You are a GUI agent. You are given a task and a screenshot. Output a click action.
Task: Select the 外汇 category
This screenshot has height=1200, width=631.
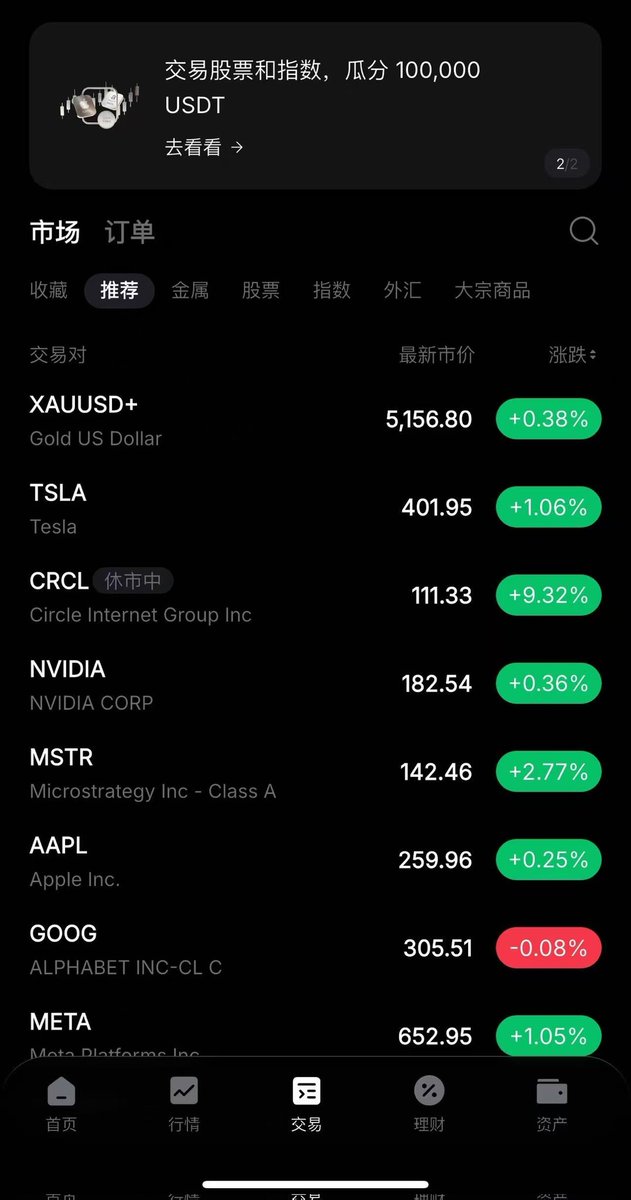click(403, 290)
